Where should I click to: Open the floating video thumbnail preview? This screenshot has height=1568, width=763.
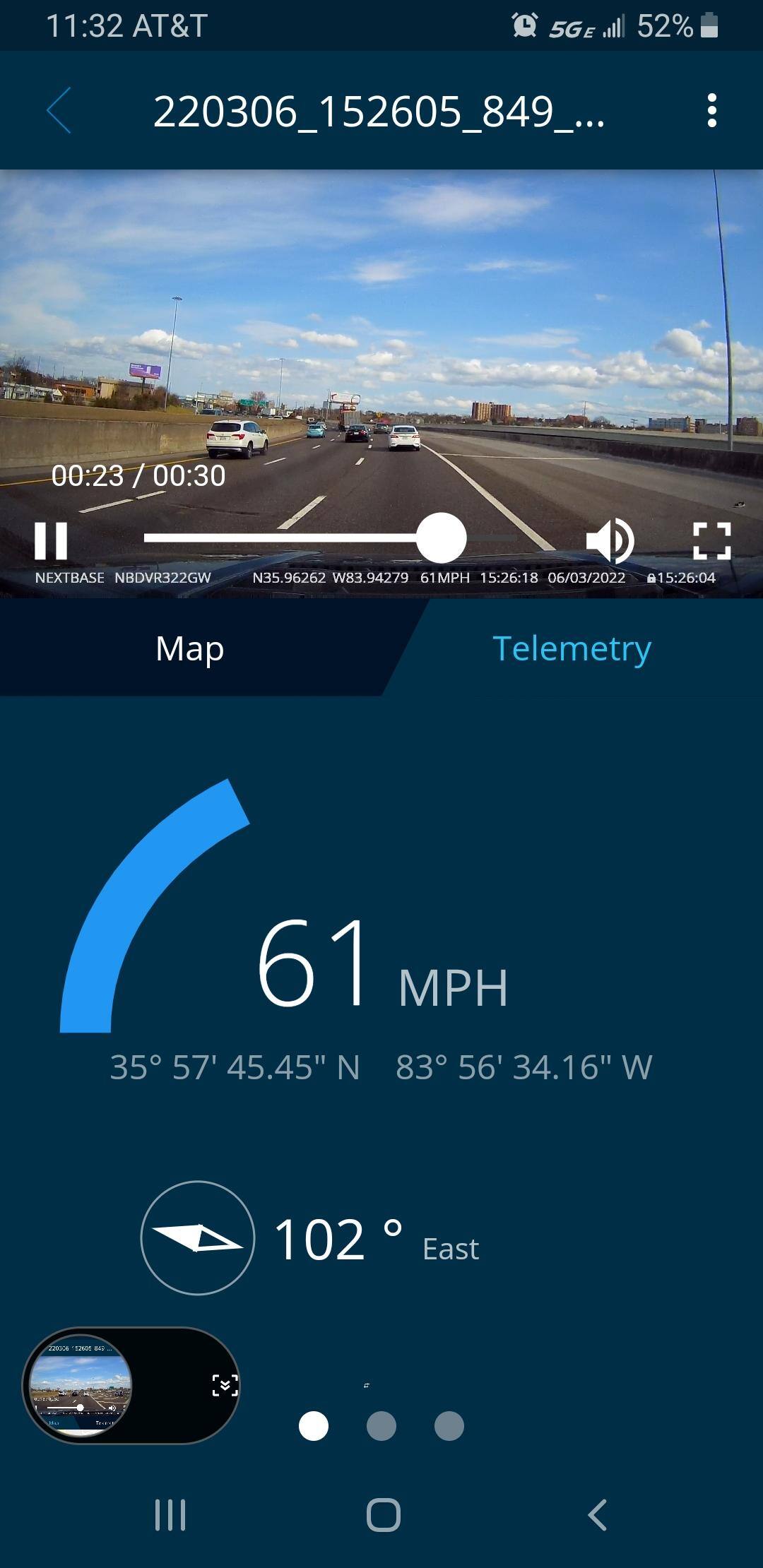[81, 1386]
